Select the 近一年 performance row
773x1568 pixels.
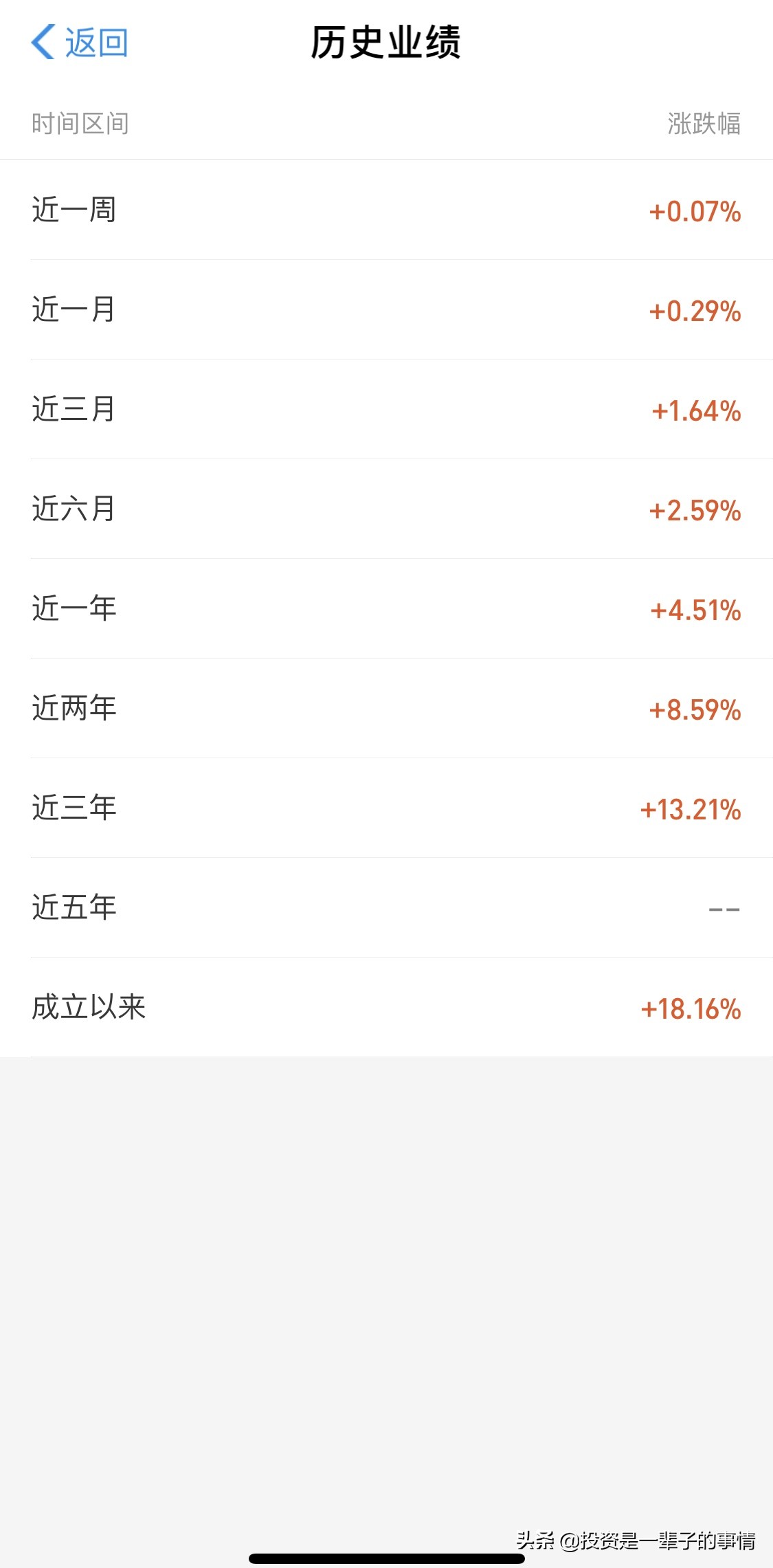tap(386, 609)
